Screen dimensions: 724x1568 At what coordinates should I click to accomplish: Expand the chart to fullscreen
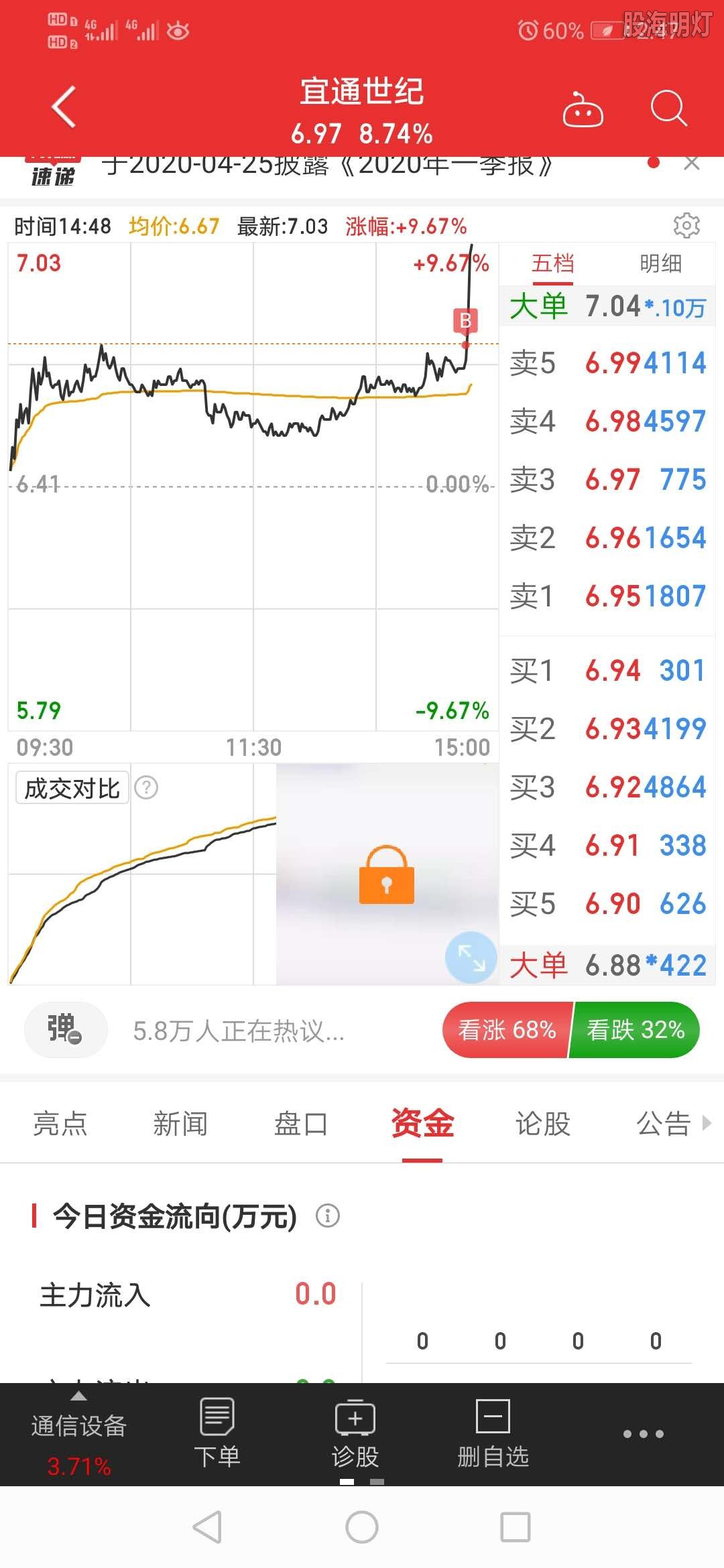[471, 957]
